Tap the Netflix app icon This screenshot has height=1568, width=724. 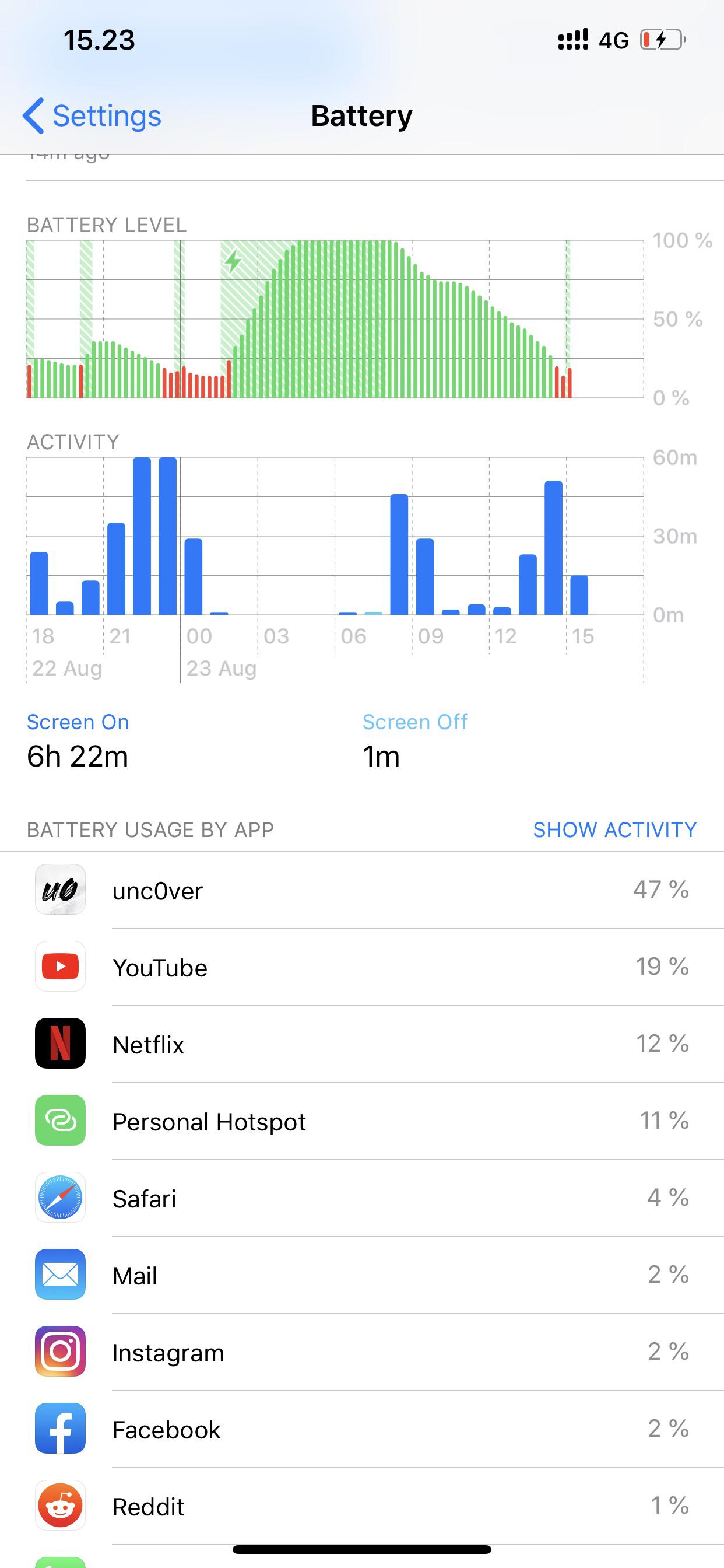pos(59,1045)
